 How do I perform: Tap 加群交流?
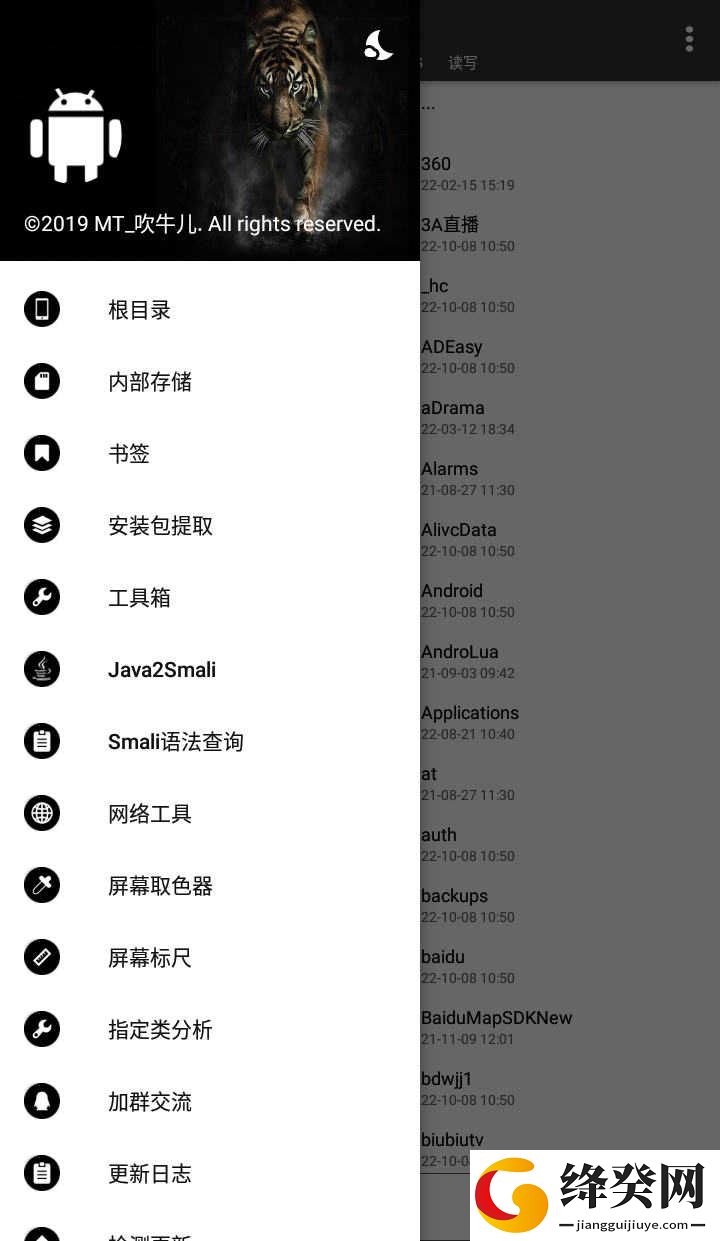coord(210,1102)
